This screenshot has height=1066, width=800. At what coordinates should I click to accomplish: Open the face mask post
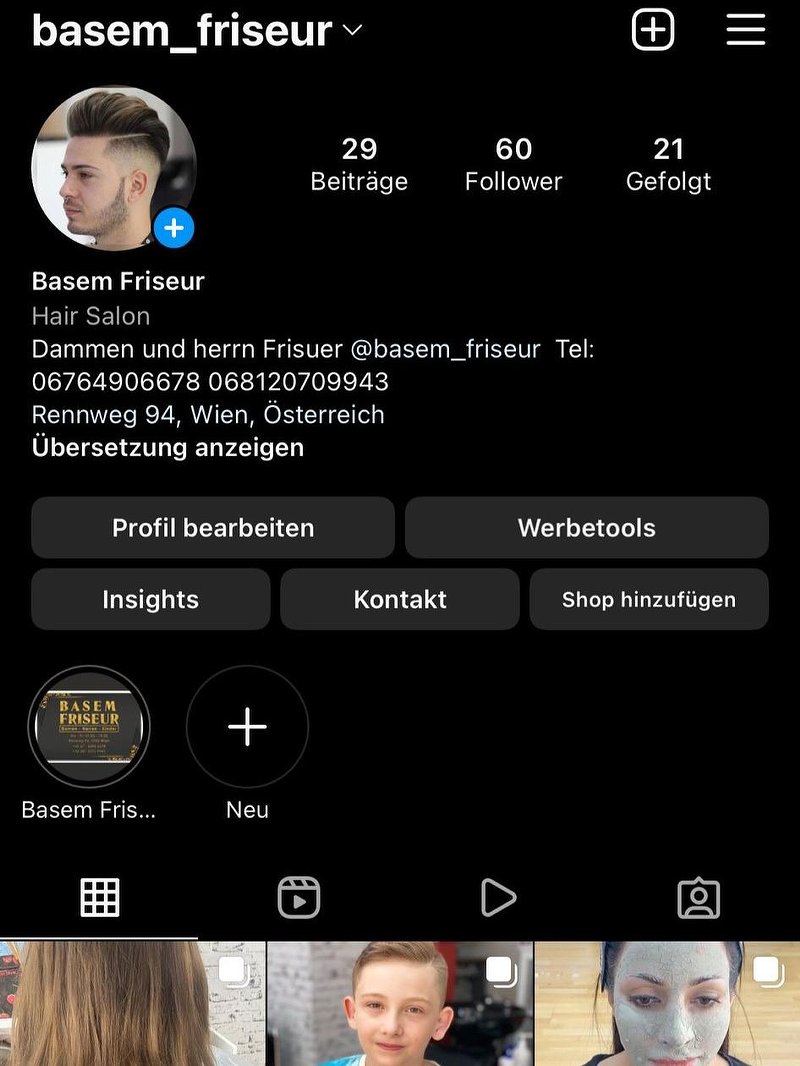tap(667, 1004)
